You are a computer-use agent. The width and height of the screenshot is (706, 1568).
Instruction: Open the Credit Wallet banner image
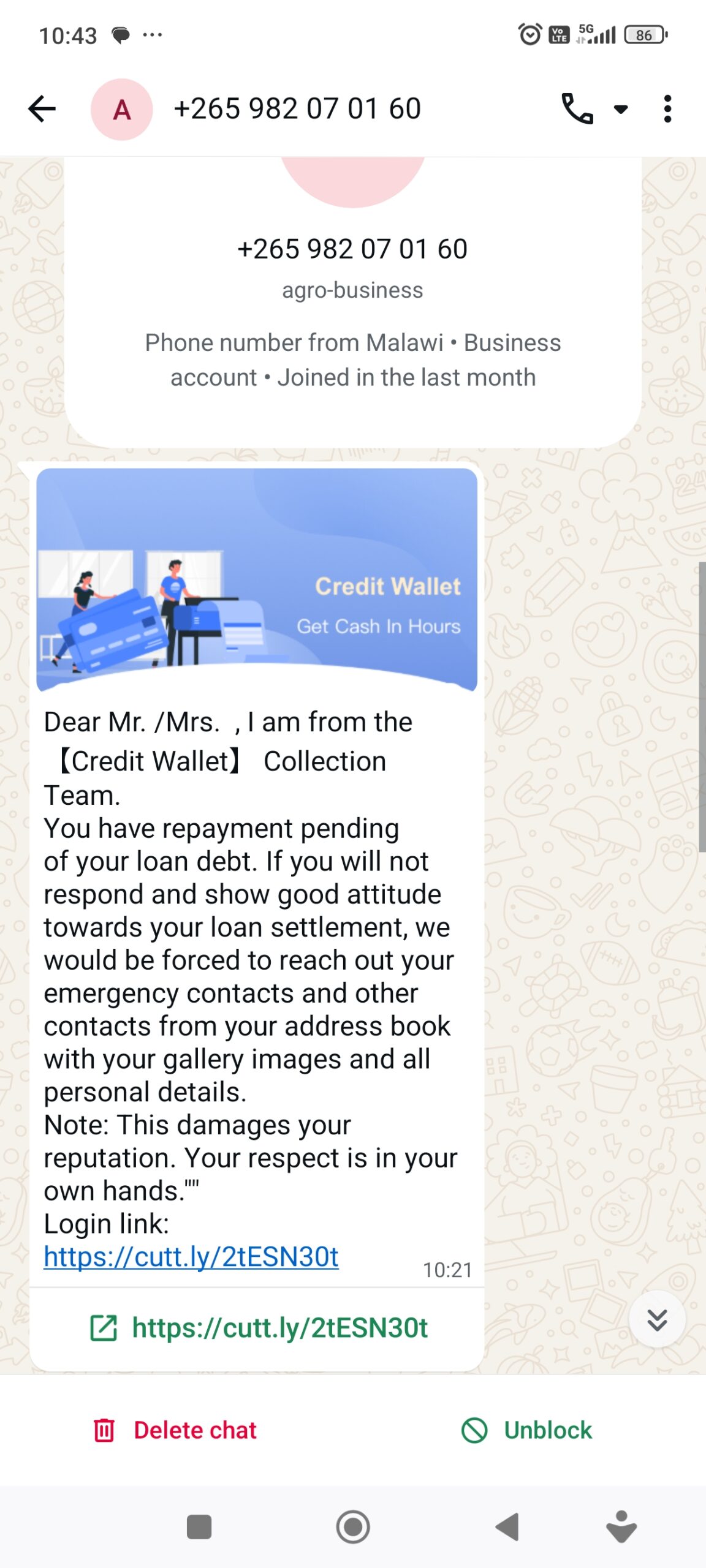(x=257, y=579)
